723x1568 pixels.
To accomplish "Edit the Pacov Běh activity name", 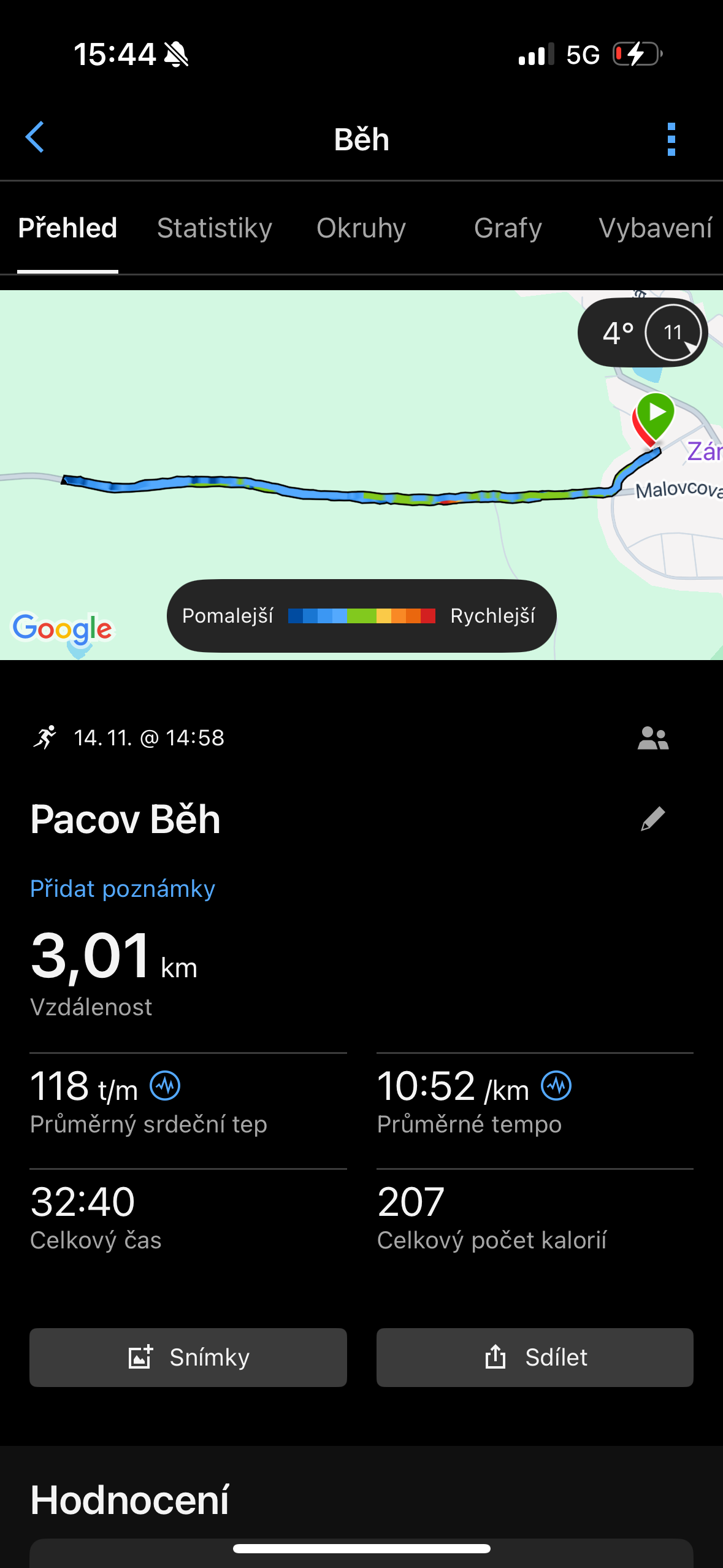I will [x=652, y=819].
